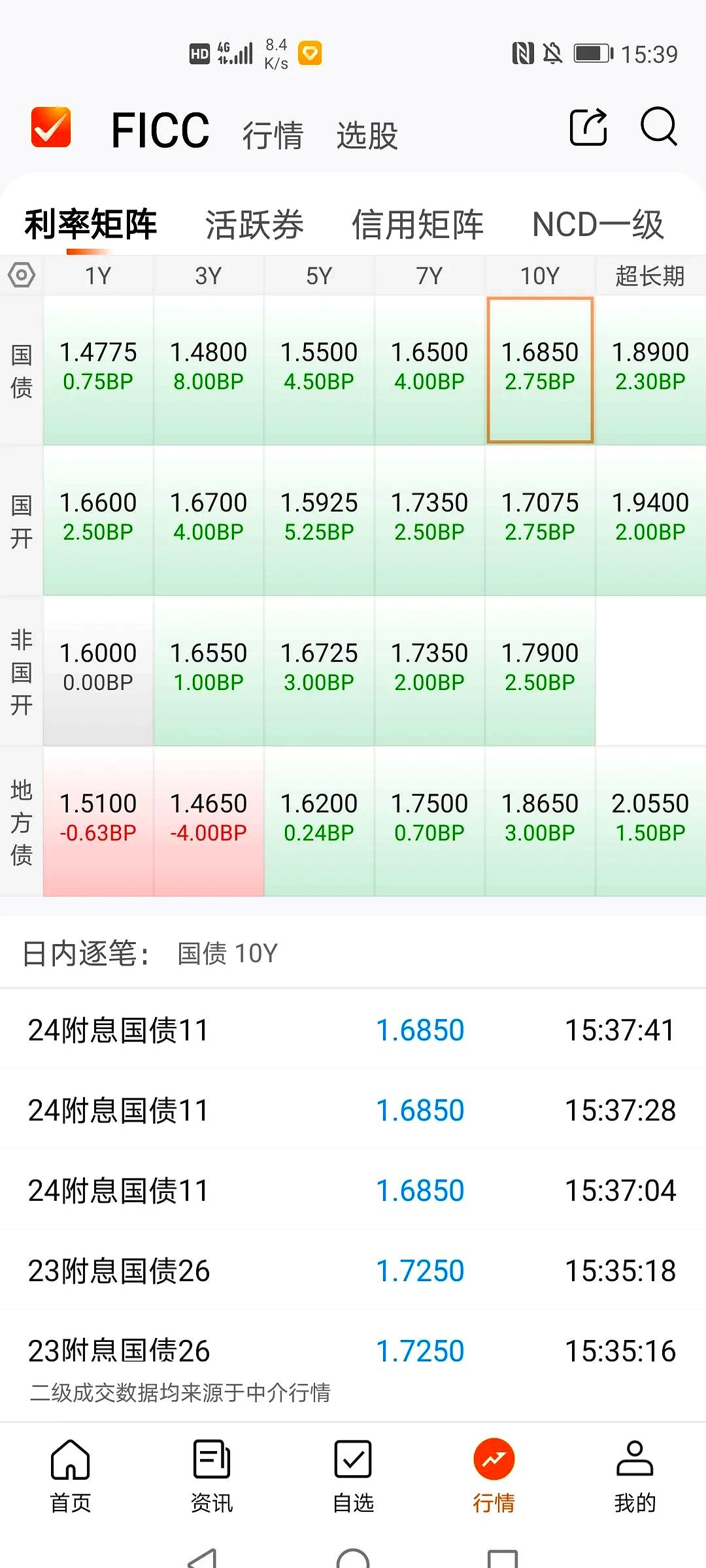Toggle the 国债 10Y highlighted cell selection
Image resolution: width=706 pixels, height=1568 pixels.
tap(540, 368)
